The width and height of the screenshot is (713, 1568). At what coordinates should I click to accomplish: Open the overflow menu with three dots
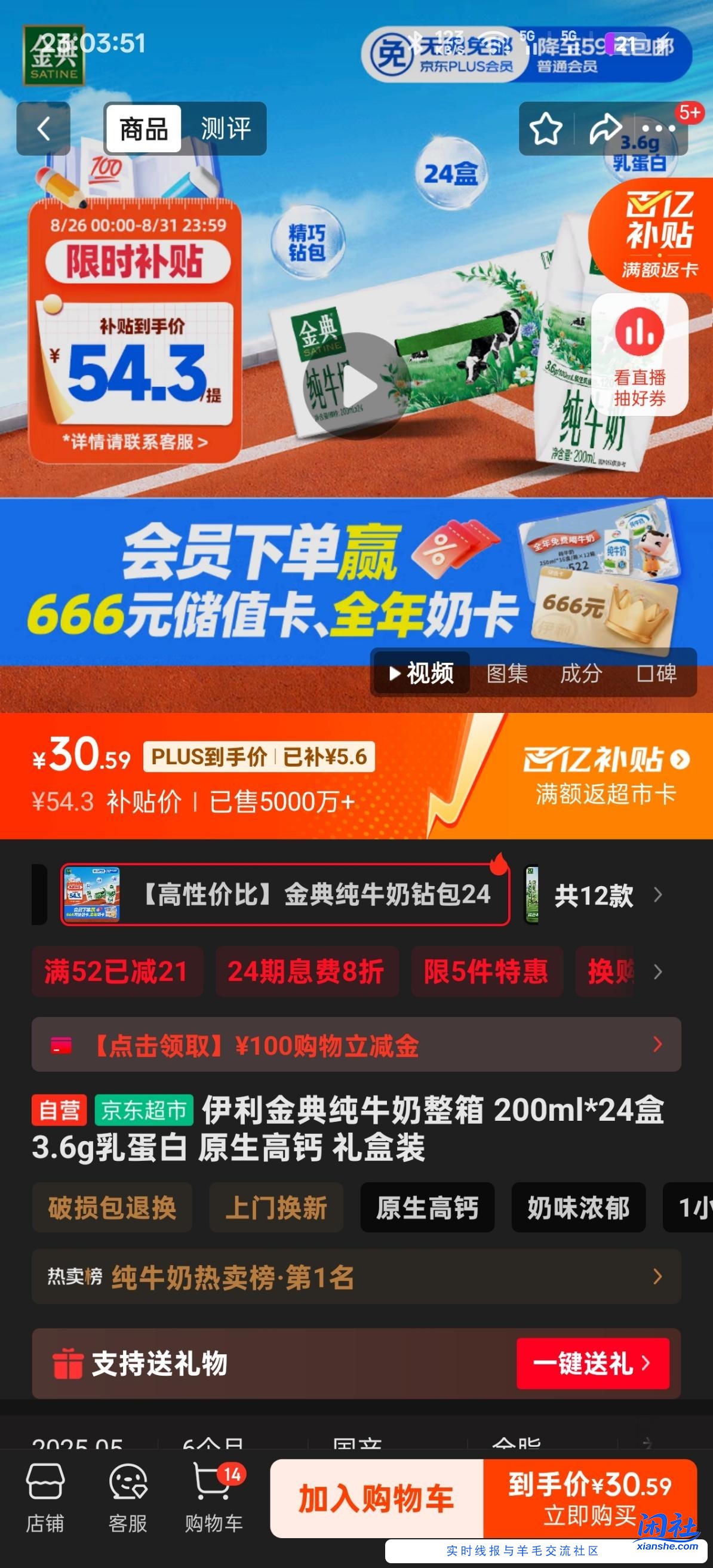click(x=658, y=128)
